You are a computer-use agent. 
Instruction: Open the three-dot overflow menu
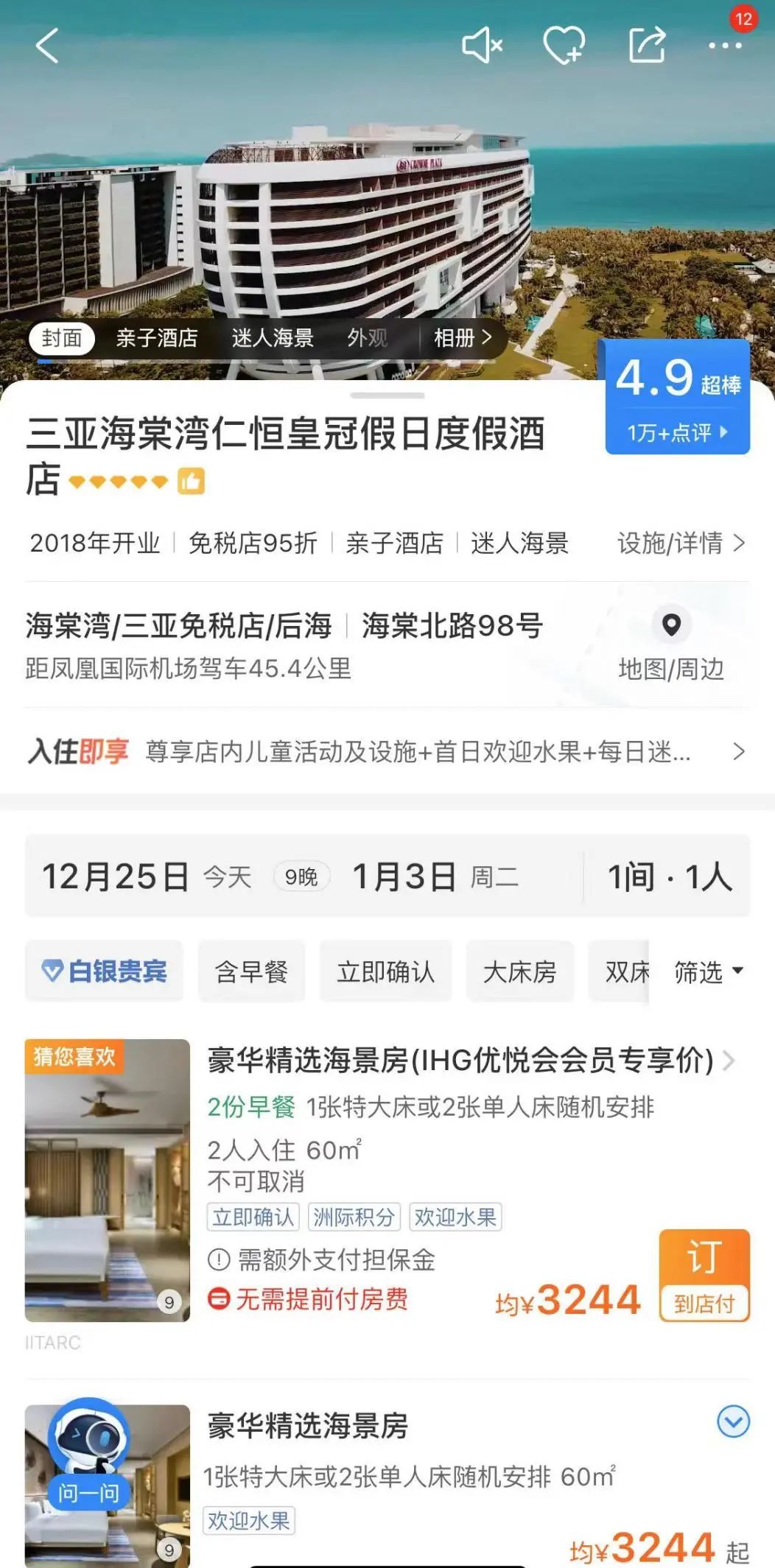coord(725,46)
